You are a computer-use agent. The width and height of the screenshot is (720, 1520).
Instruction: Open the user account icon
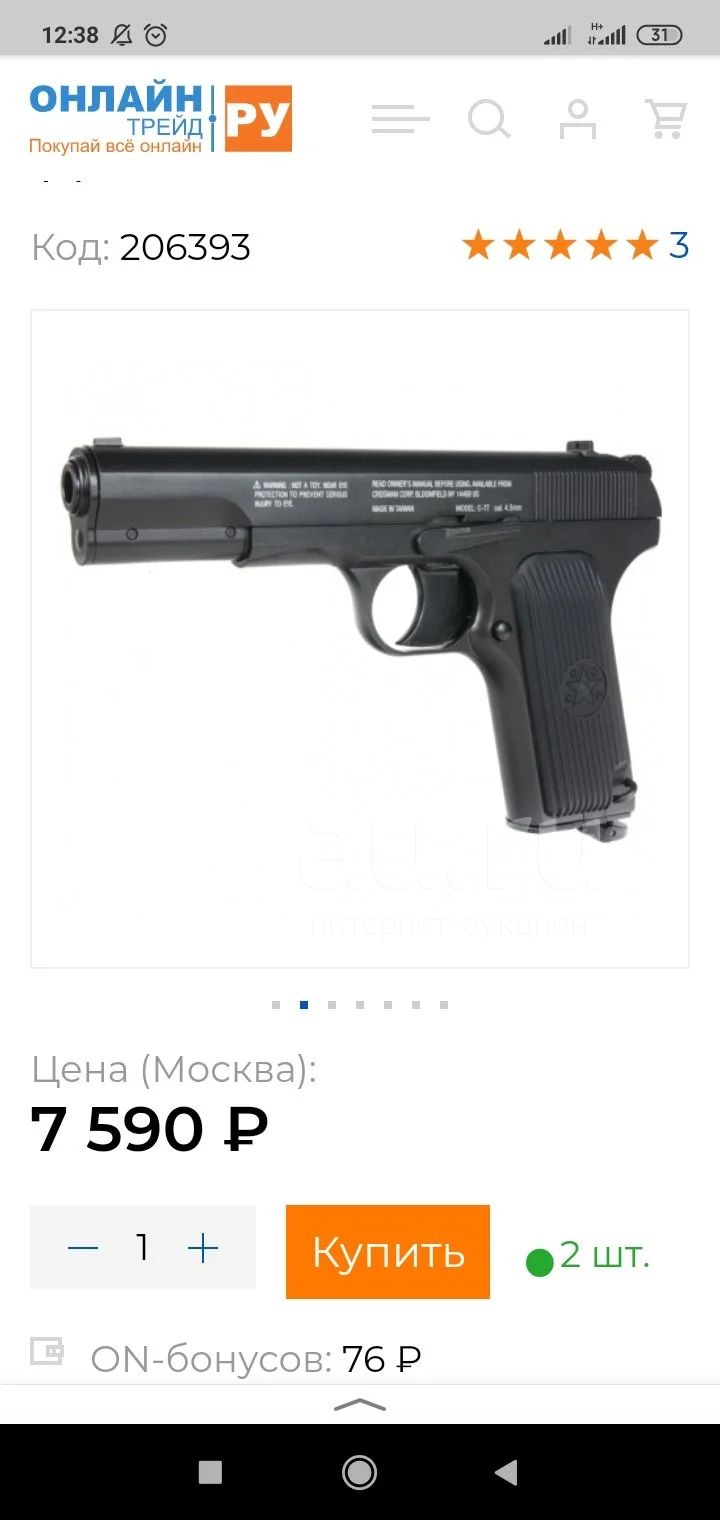(577, 120)
